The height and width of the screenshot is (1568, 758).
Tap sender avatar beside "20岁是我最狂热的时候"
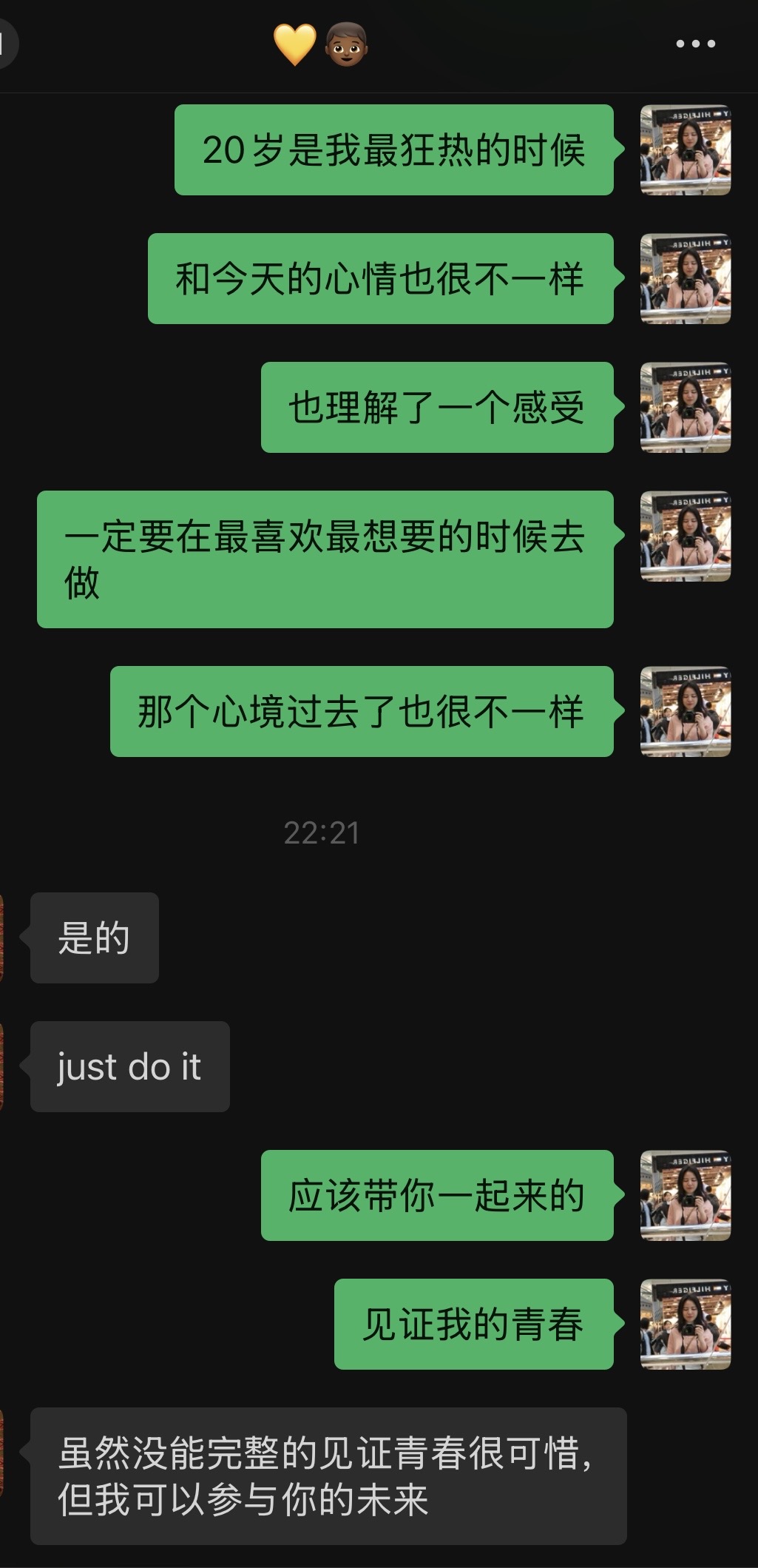coord(686,149)
